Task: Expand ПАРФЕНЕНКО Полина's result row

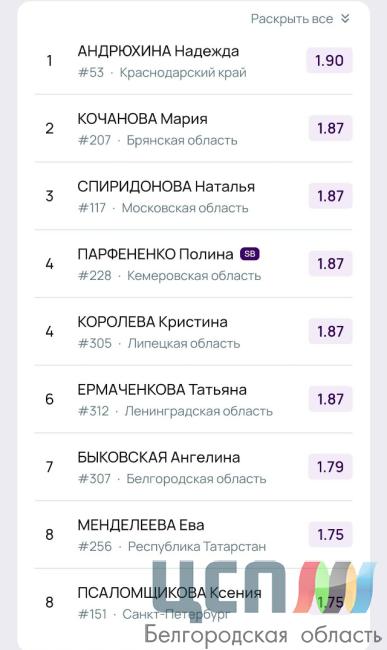Action: [194, 264]
